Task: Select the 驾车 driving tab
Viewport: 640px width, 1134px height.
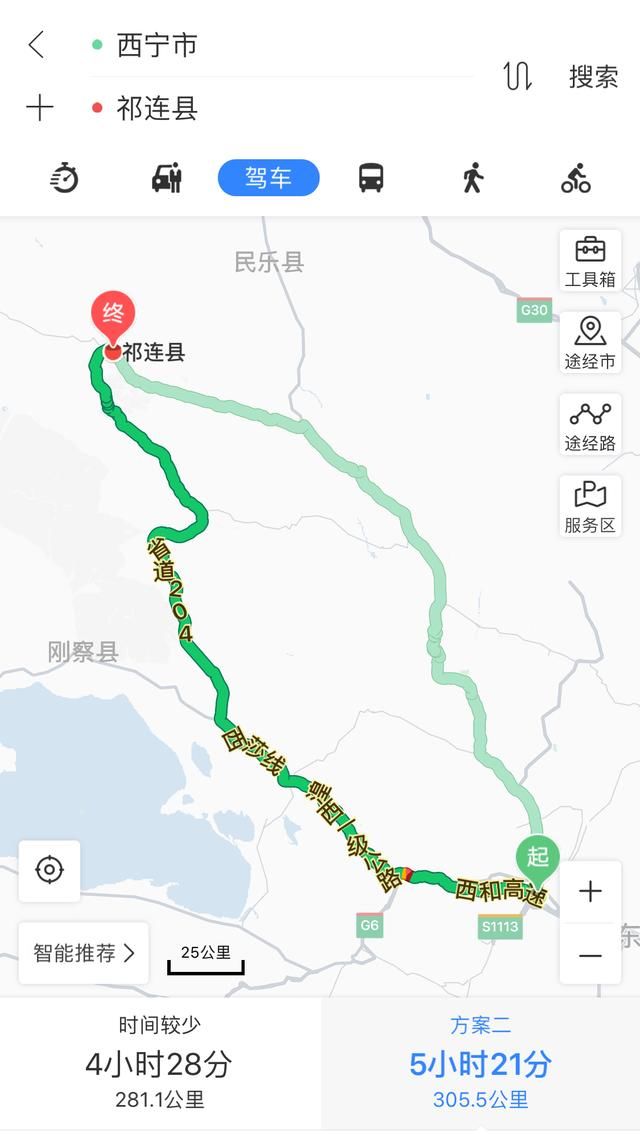Action: (x=268, y=178)
